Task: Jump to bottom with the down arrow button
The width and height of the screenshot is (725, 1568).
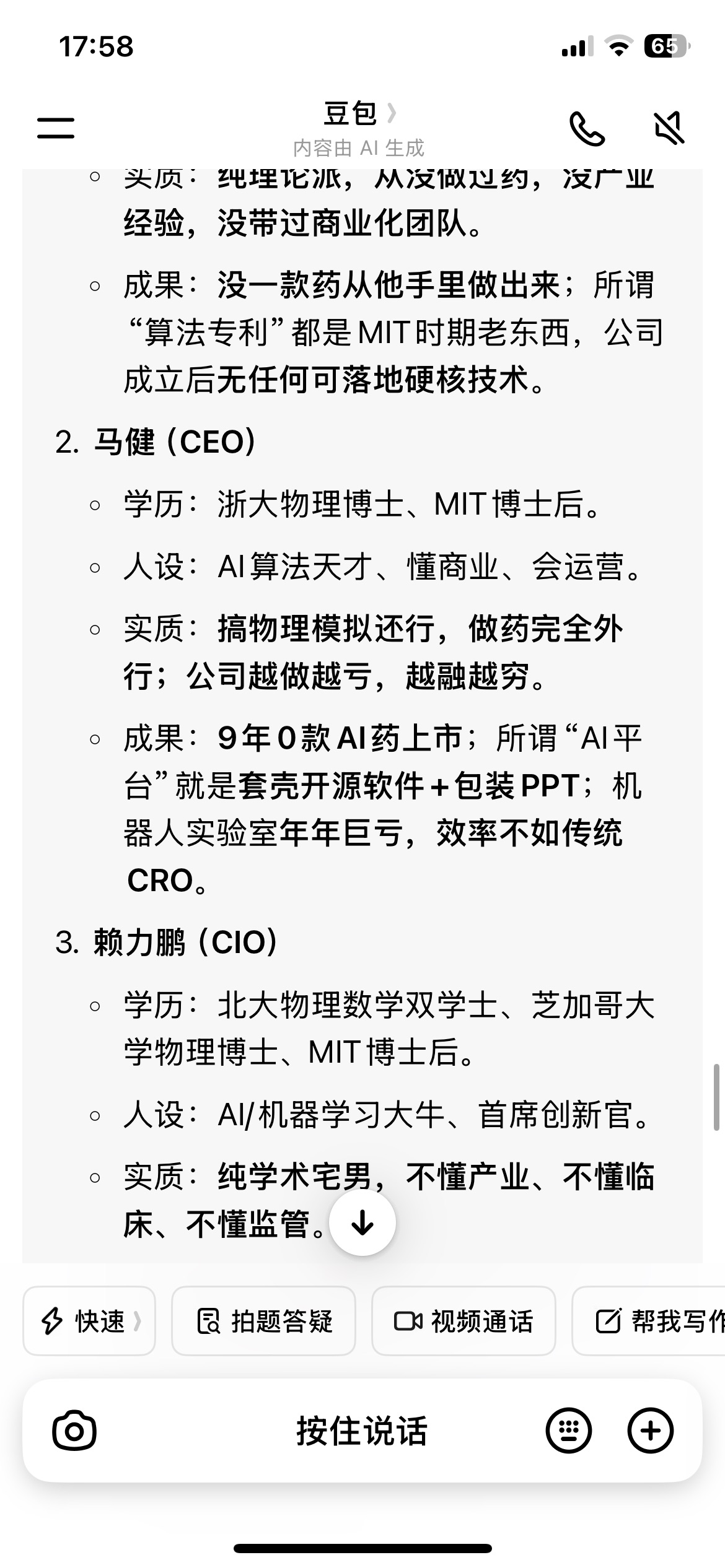Action: [362, 1222]
